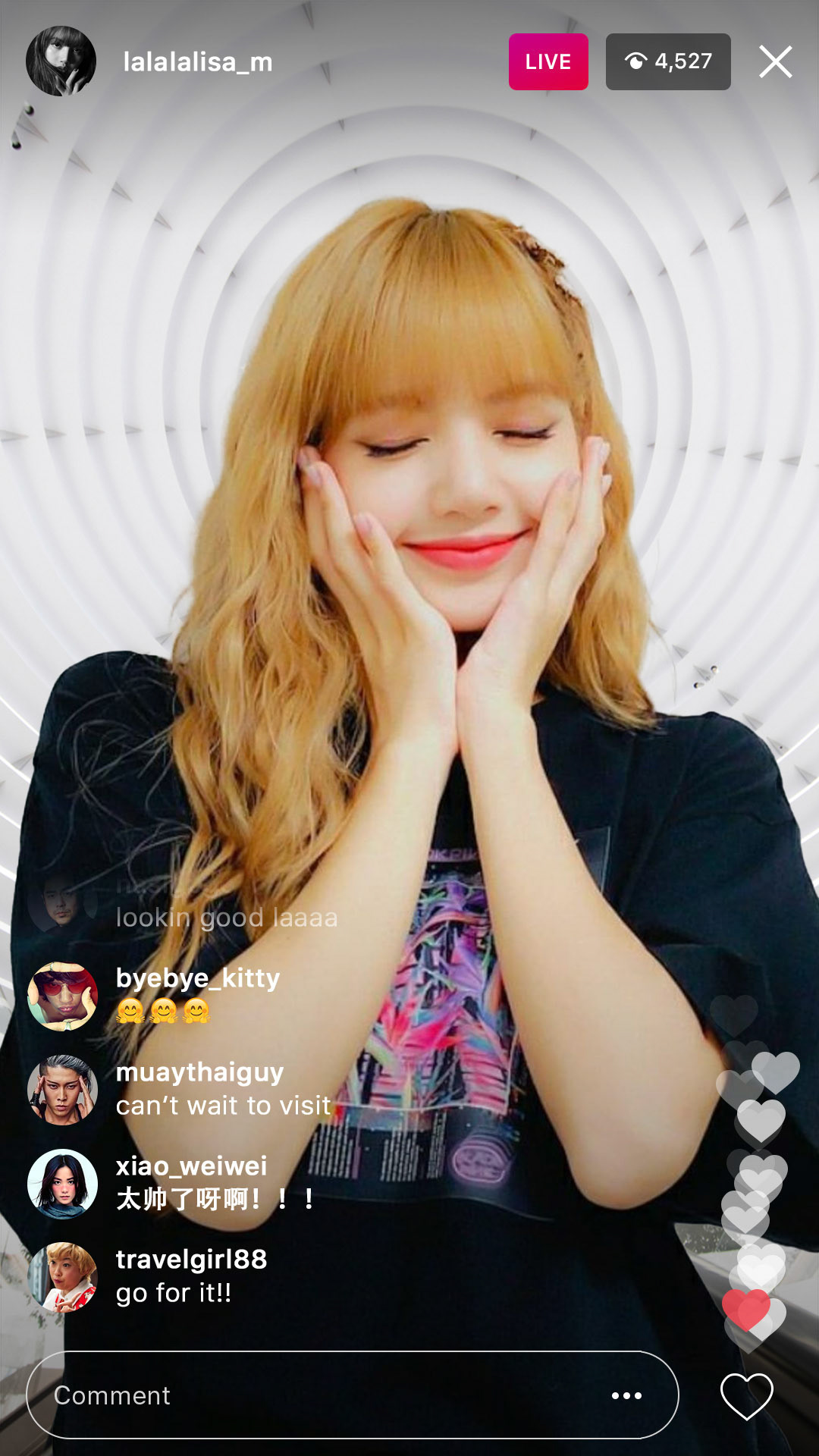
Task: Open the three-dot options in comment bar
Action: (626, 1395)
